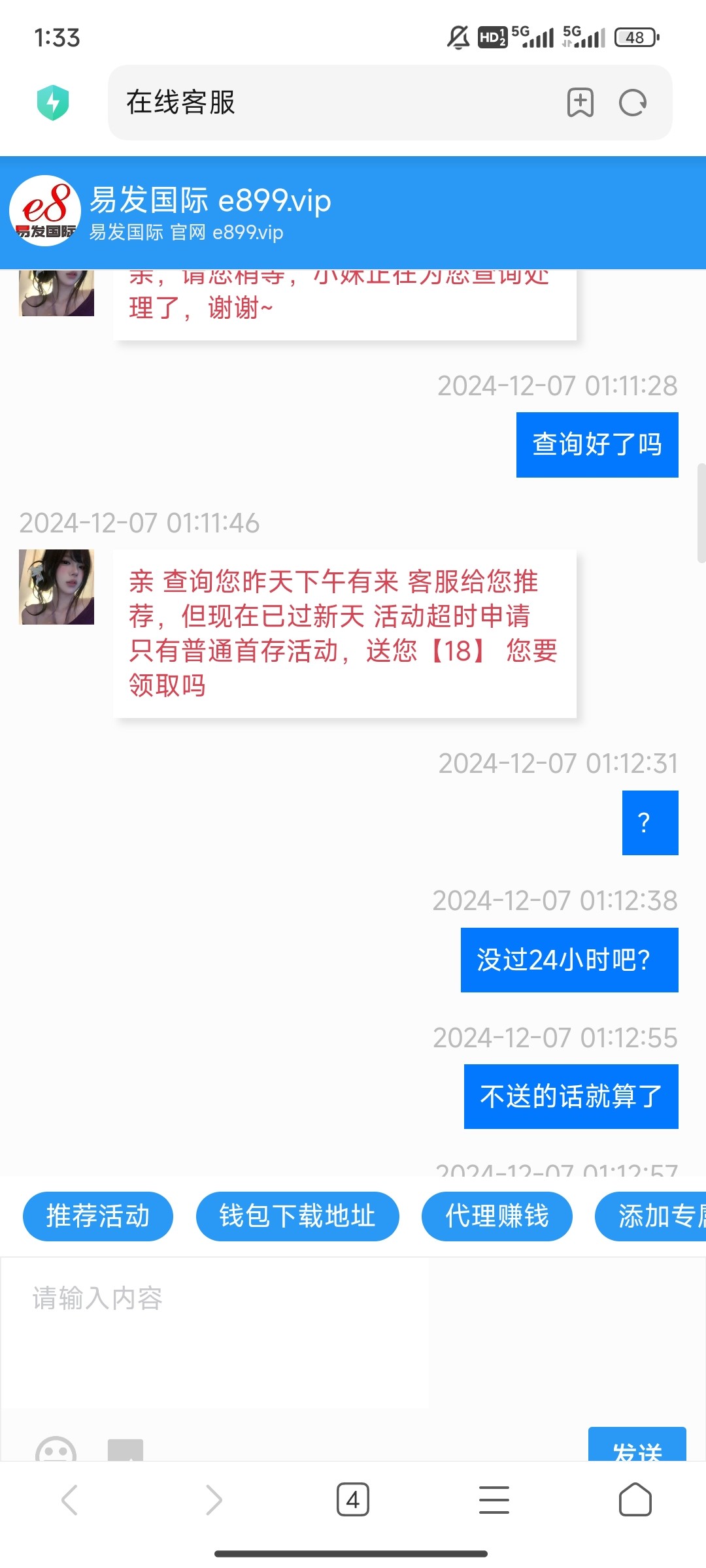
Task: Attach an image to the chat
Action: point(125,1450)
